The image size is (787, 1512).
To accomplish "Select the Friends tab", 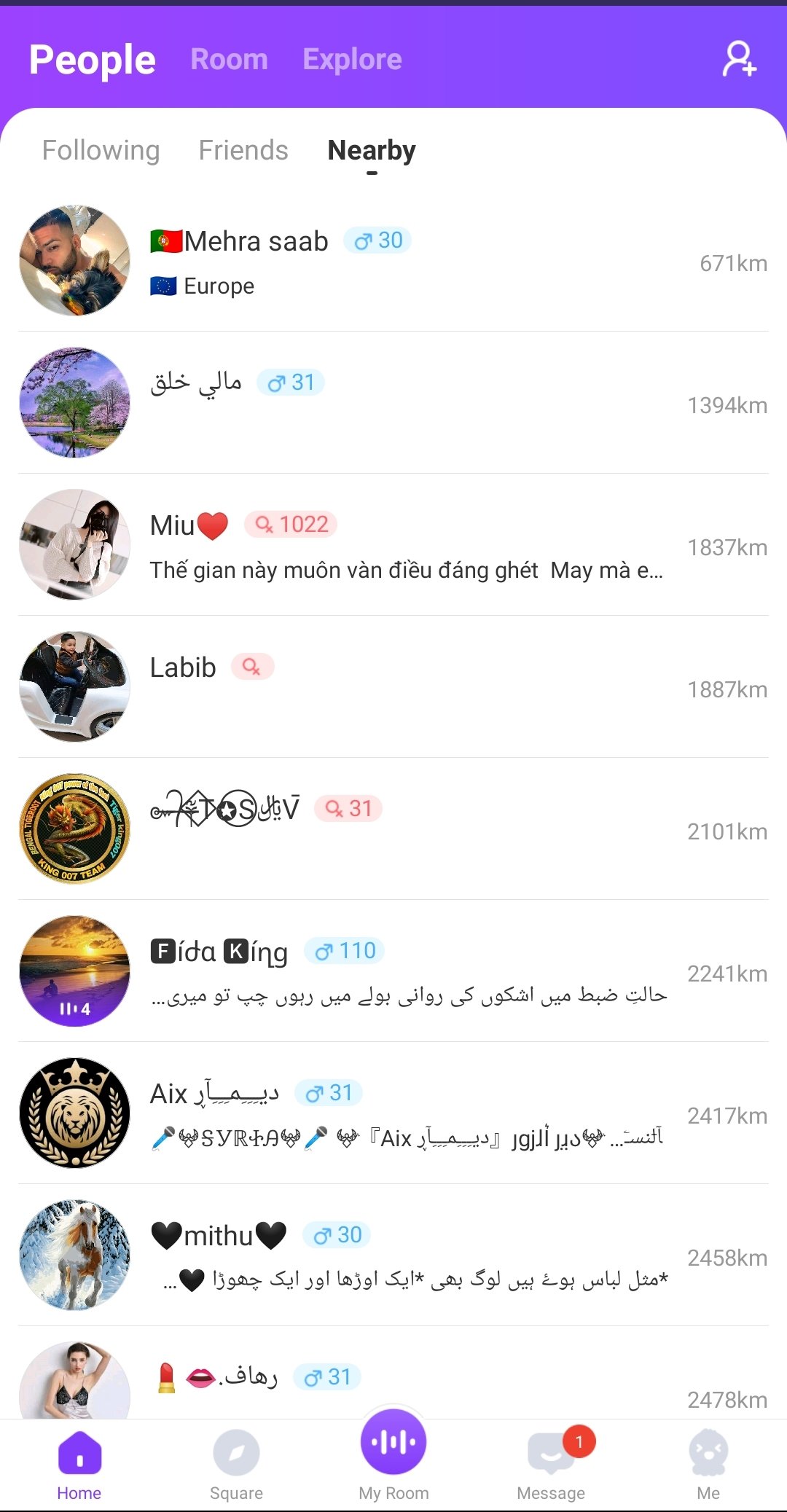I will (x=243, y=150).
